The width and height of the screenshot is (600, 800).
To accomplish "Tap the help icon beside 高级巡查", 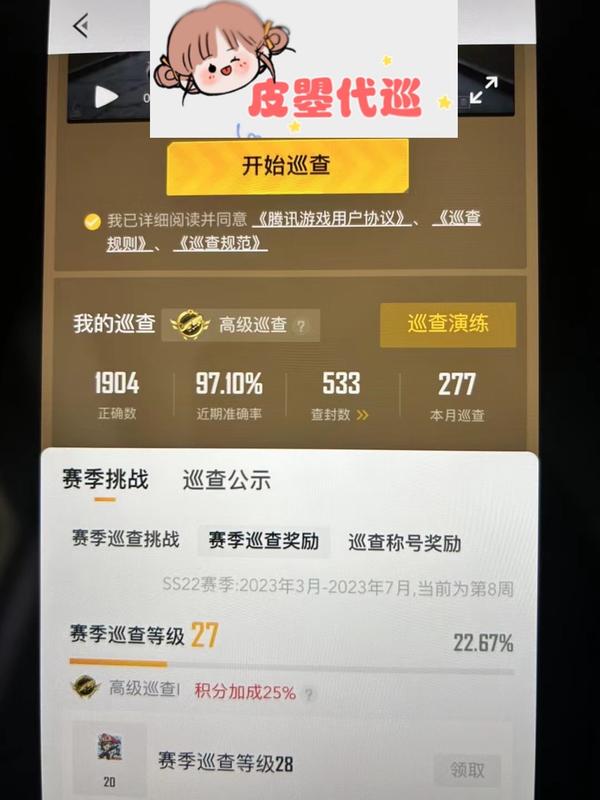I will 300,325.
